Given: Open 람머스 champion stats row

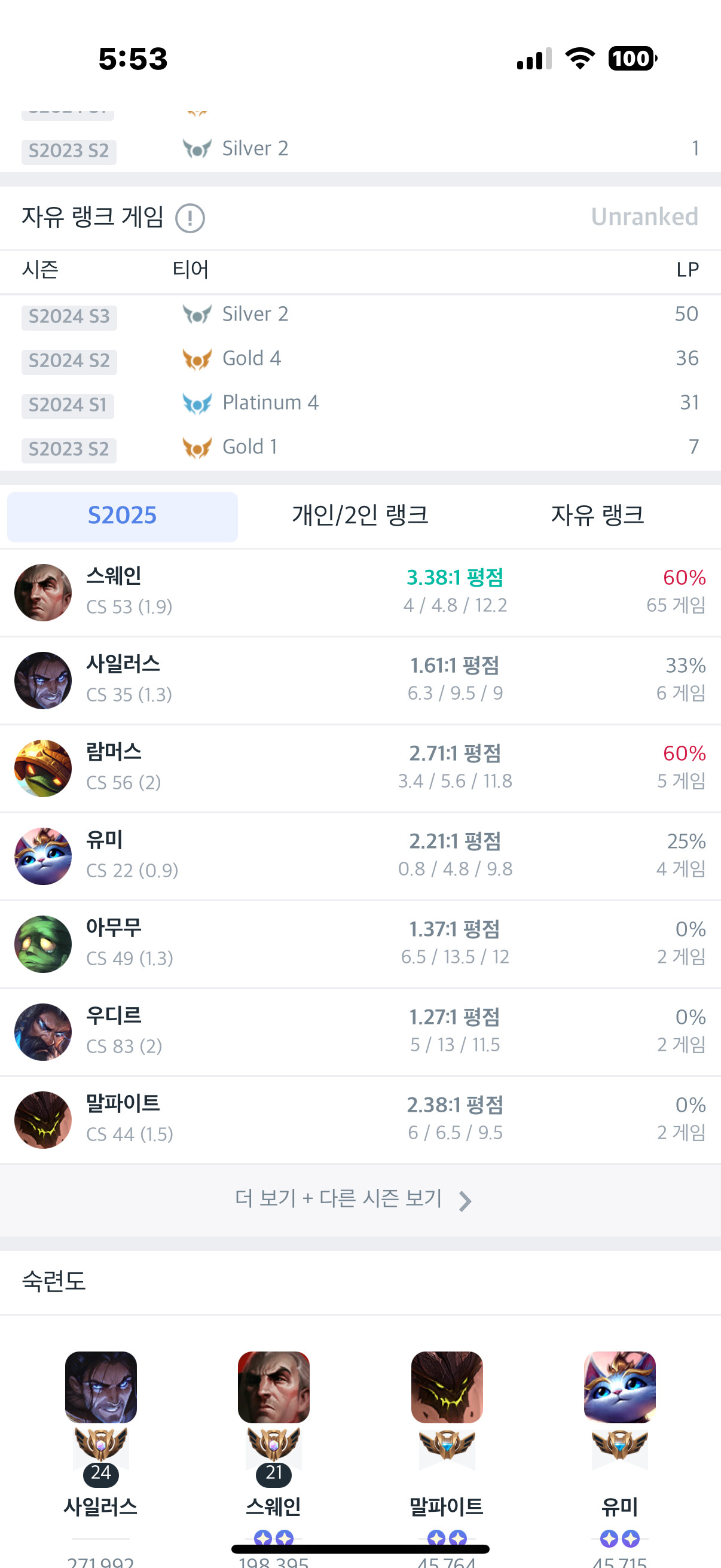Looking at the screenshot, I should pyautogui.click(x=360, y=768).
